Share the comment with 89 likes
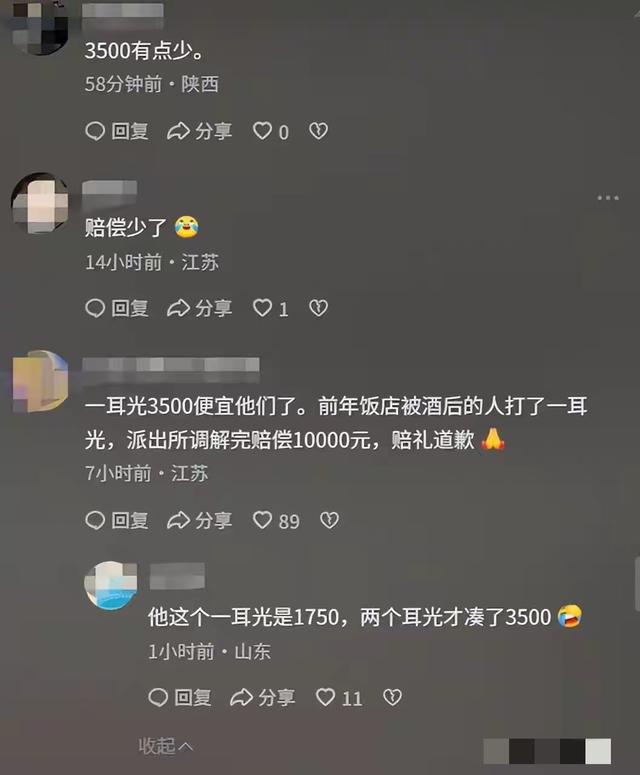Image resolution: width=640 pixels, height=775 pixels. tap(199, 520)
